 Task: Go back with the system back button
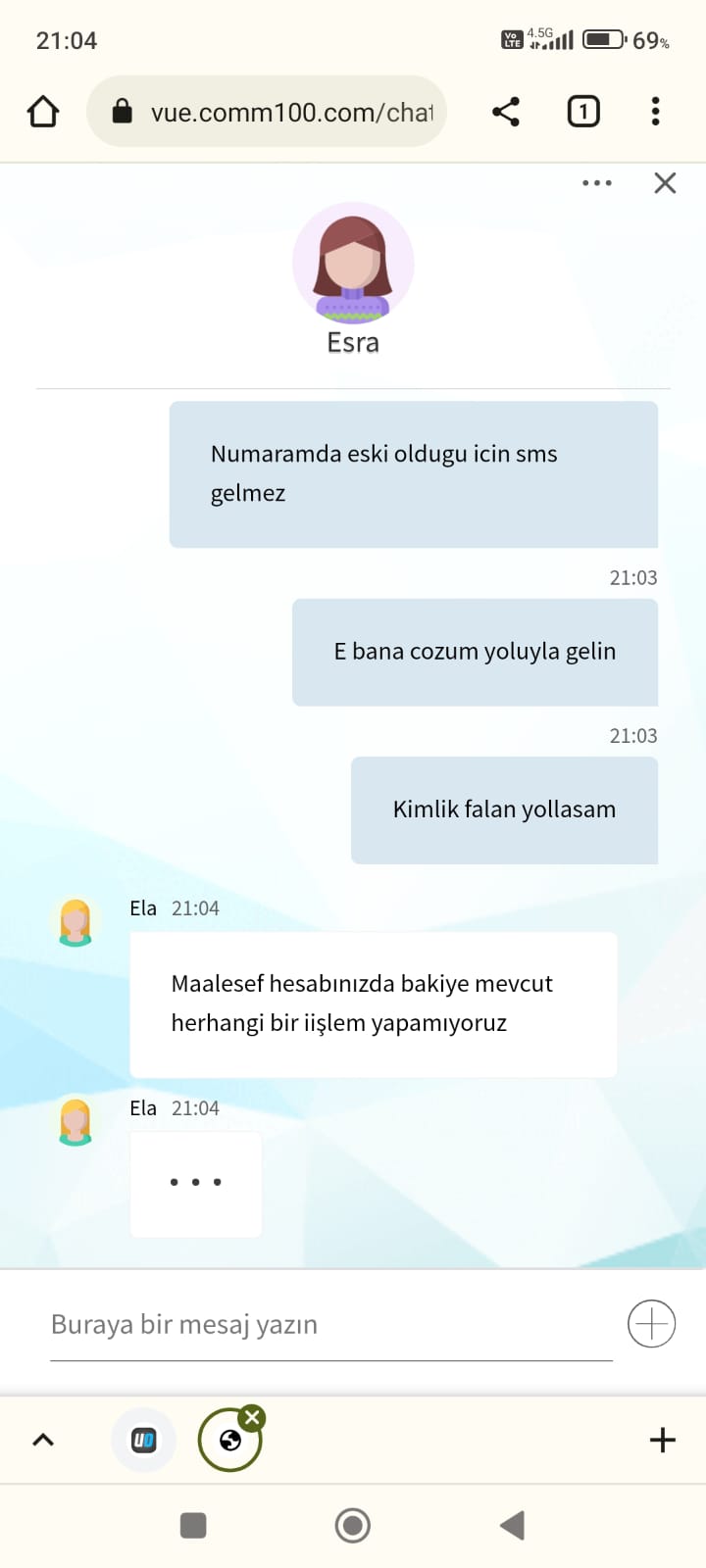pyautogui.click(x=513, y=1526)
